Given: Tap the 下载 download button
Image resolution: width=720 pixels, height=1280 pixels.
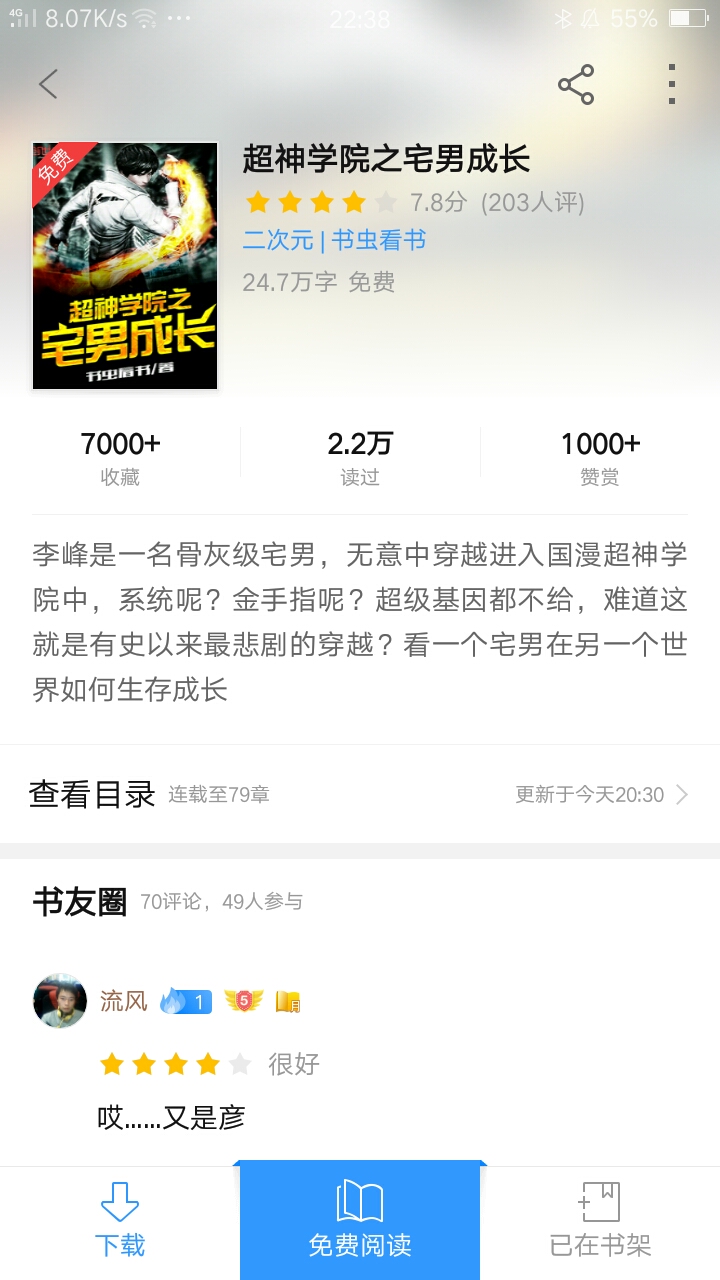Looking at the screenshot, I should (x=120, y=1222).
